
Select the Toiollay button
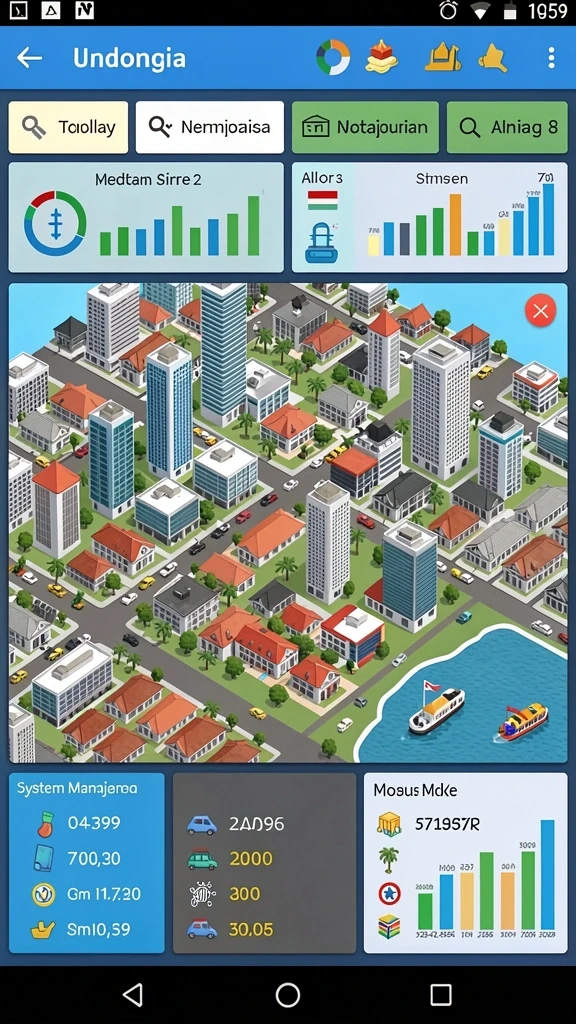point(68,127)
